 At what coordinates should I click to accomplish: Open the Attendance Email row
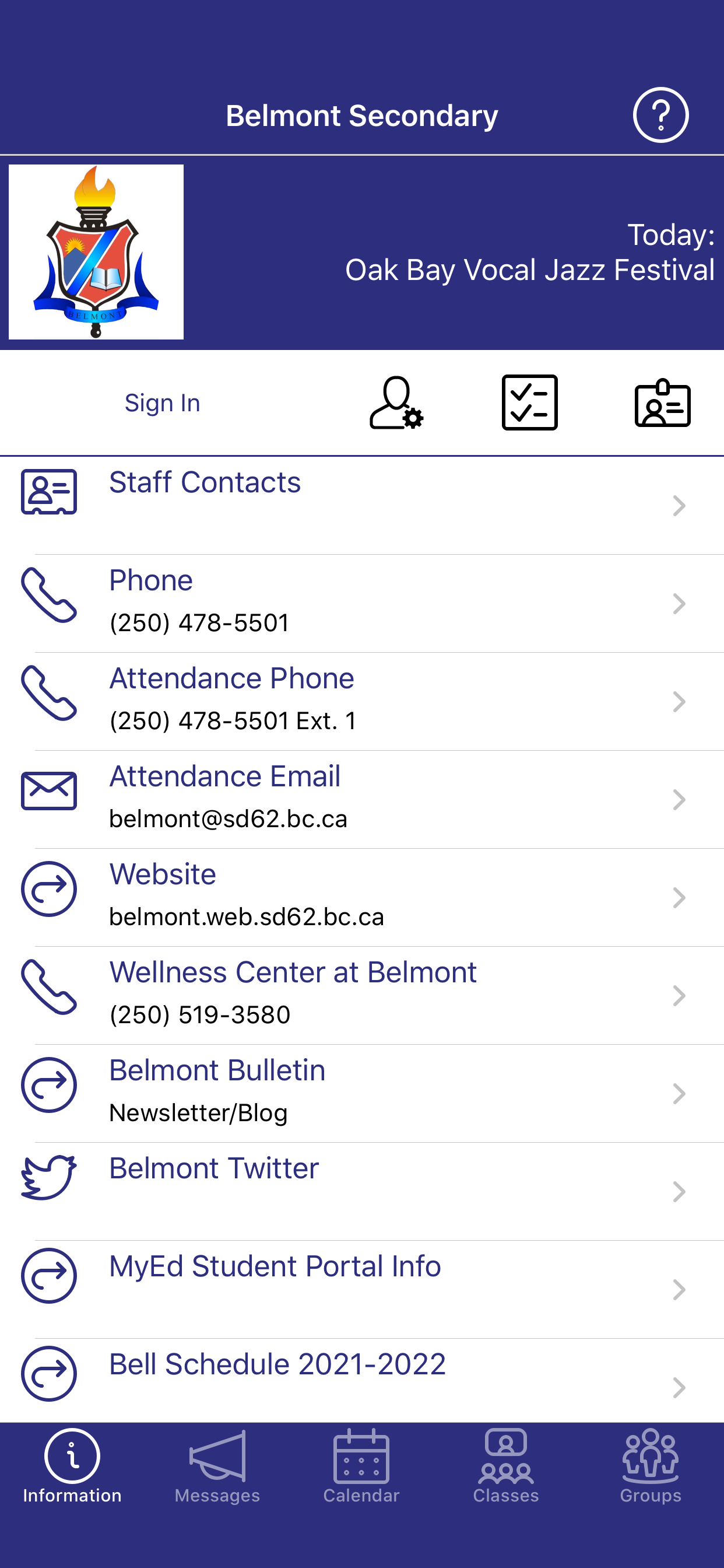(x=361, y=799)
